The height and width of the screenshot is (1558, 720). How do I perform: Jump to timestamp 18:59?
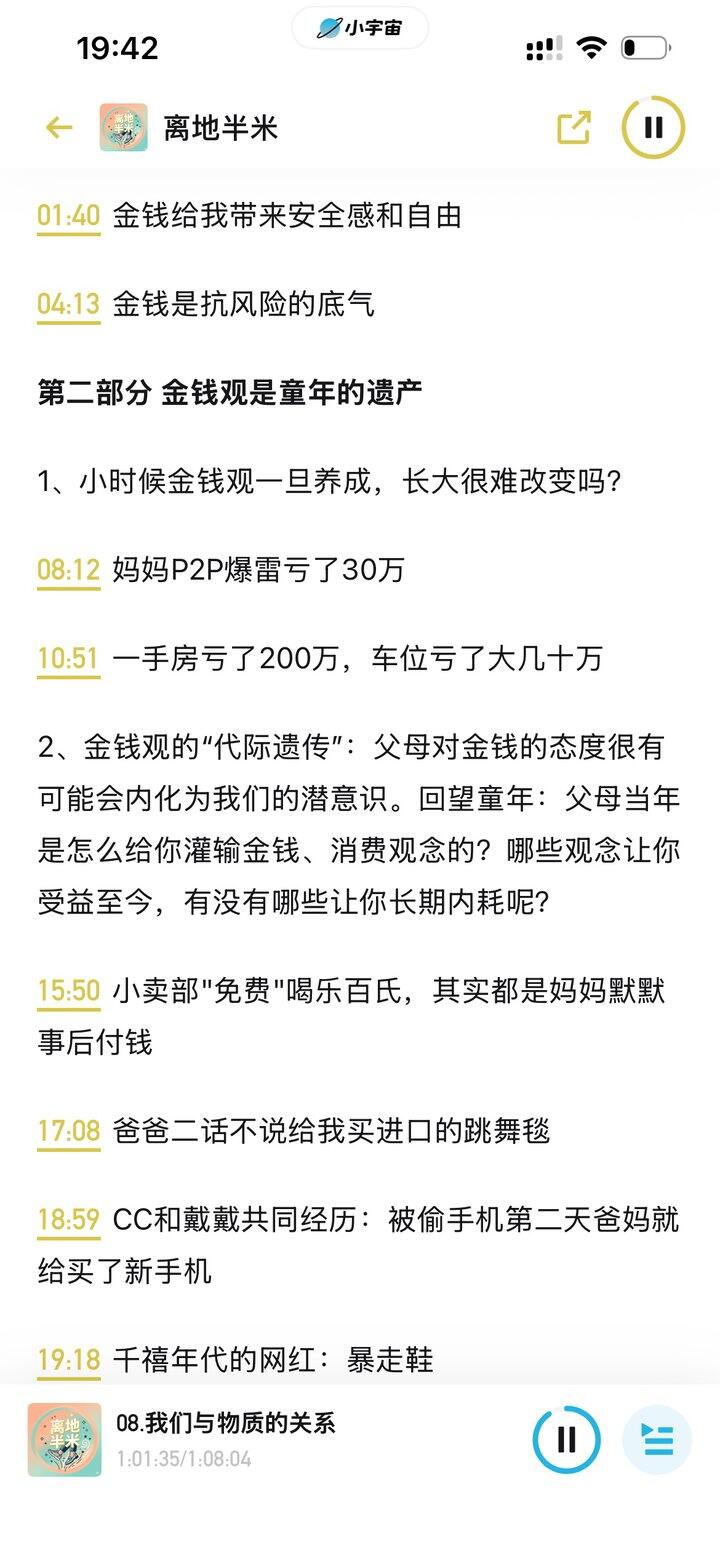(x=69, y=1220)
